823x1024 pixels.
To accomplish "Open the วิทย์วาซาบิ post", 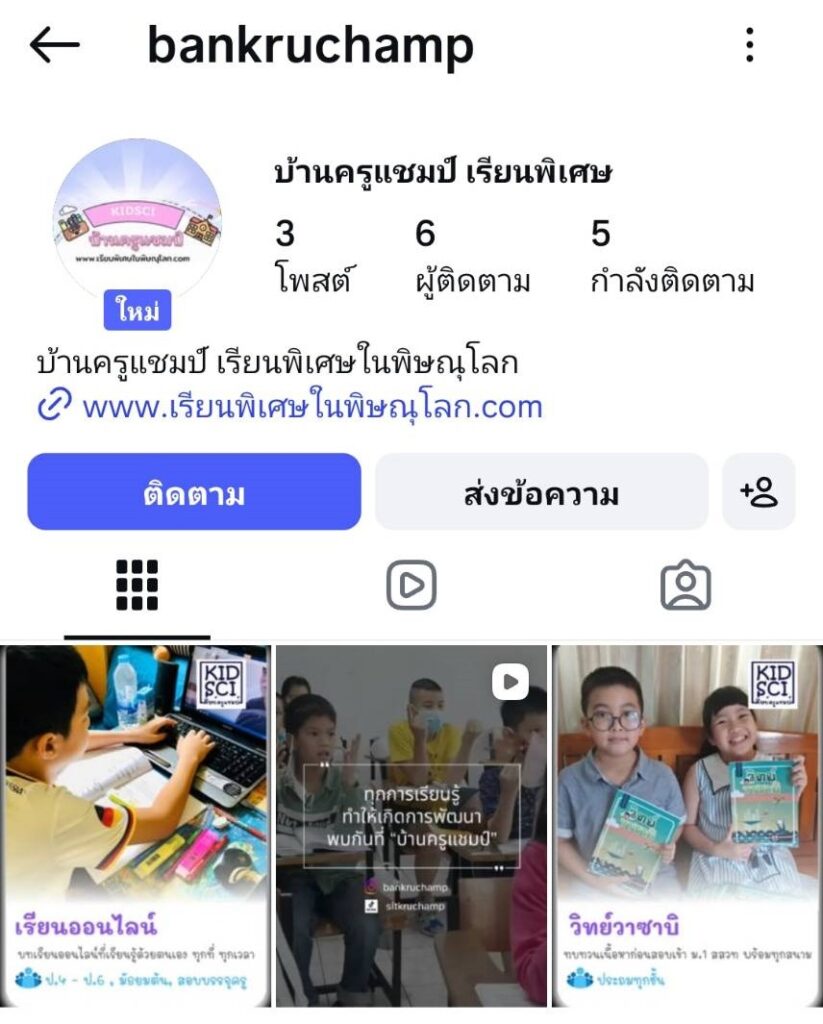I will click(686, 825).
